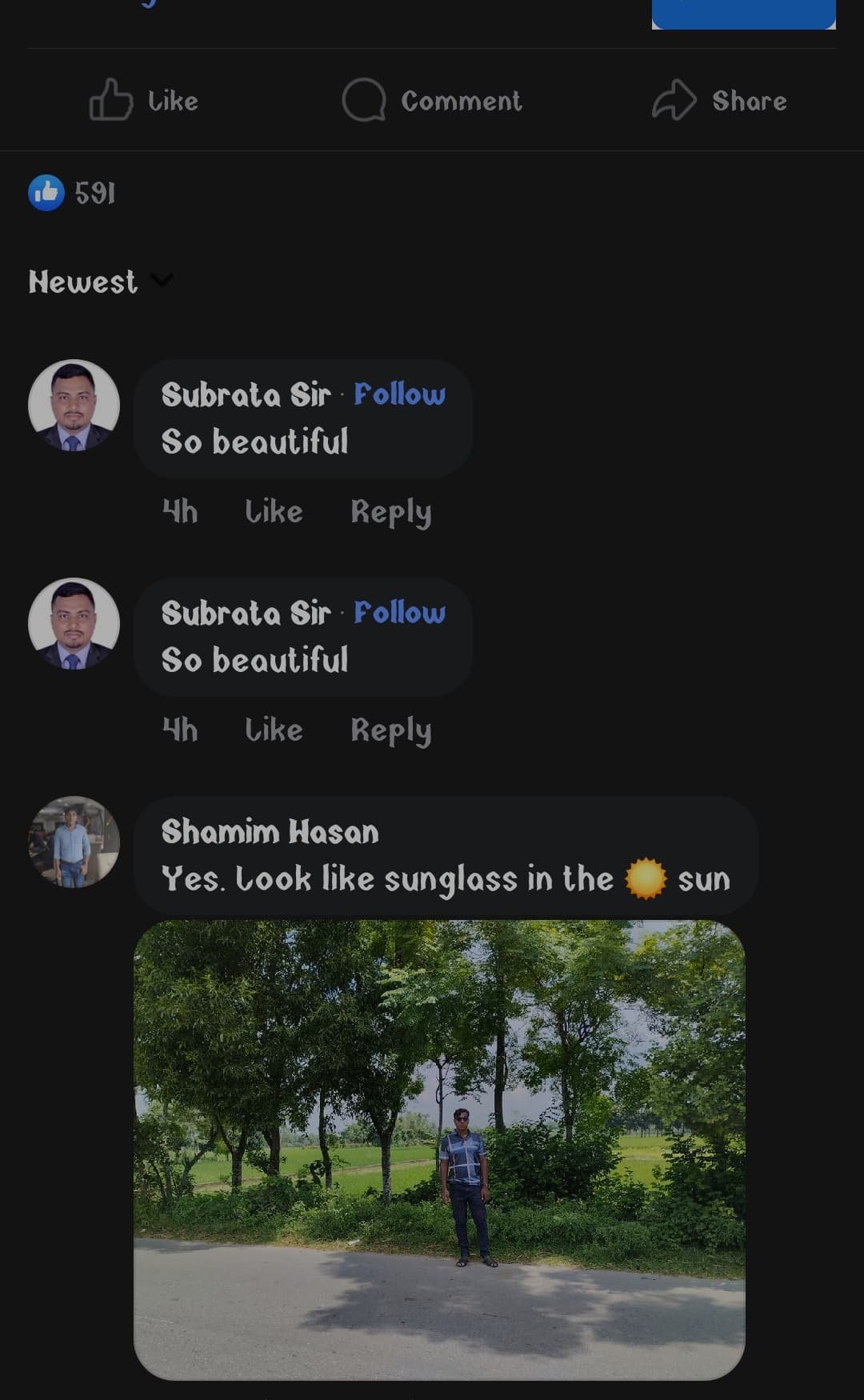Like the second Subrata Sir comment

274,730
